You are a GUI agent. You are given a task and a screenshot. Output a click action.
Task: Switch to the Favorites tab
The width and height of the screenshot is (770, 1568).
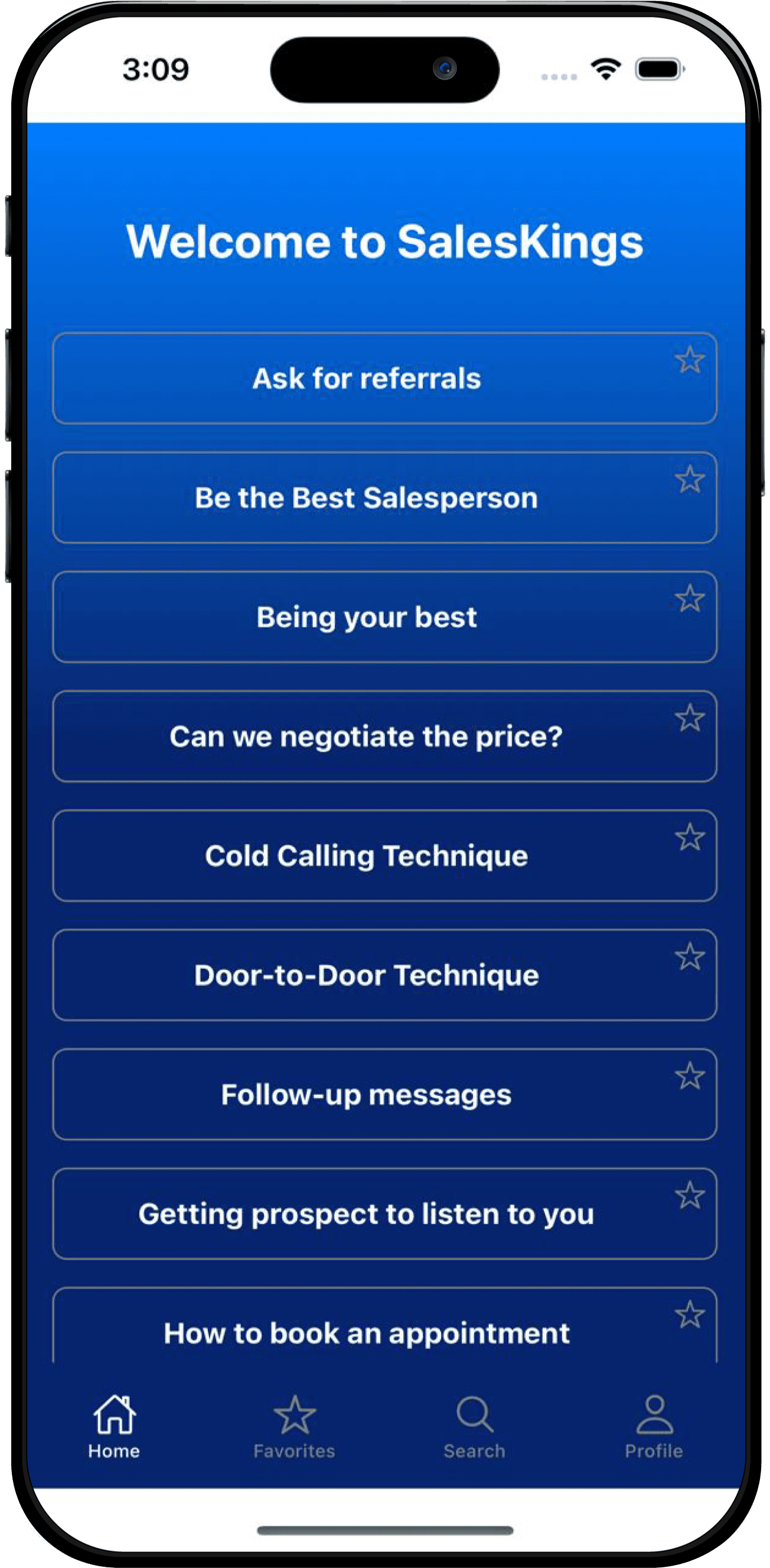pyautogui.click(x=295, y=1427)
